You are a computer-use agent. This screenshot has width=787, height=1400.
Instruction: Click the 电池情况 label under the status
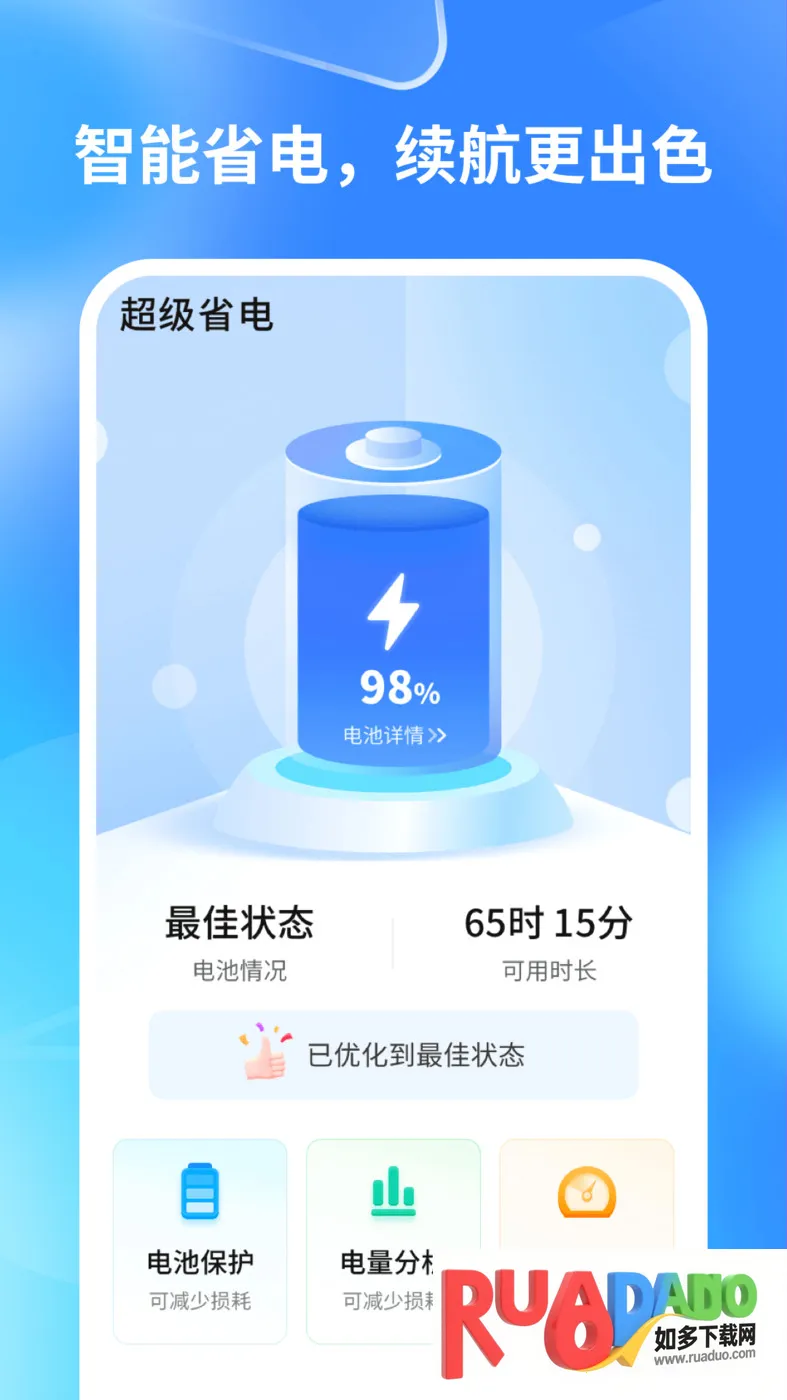pos(238,971)
